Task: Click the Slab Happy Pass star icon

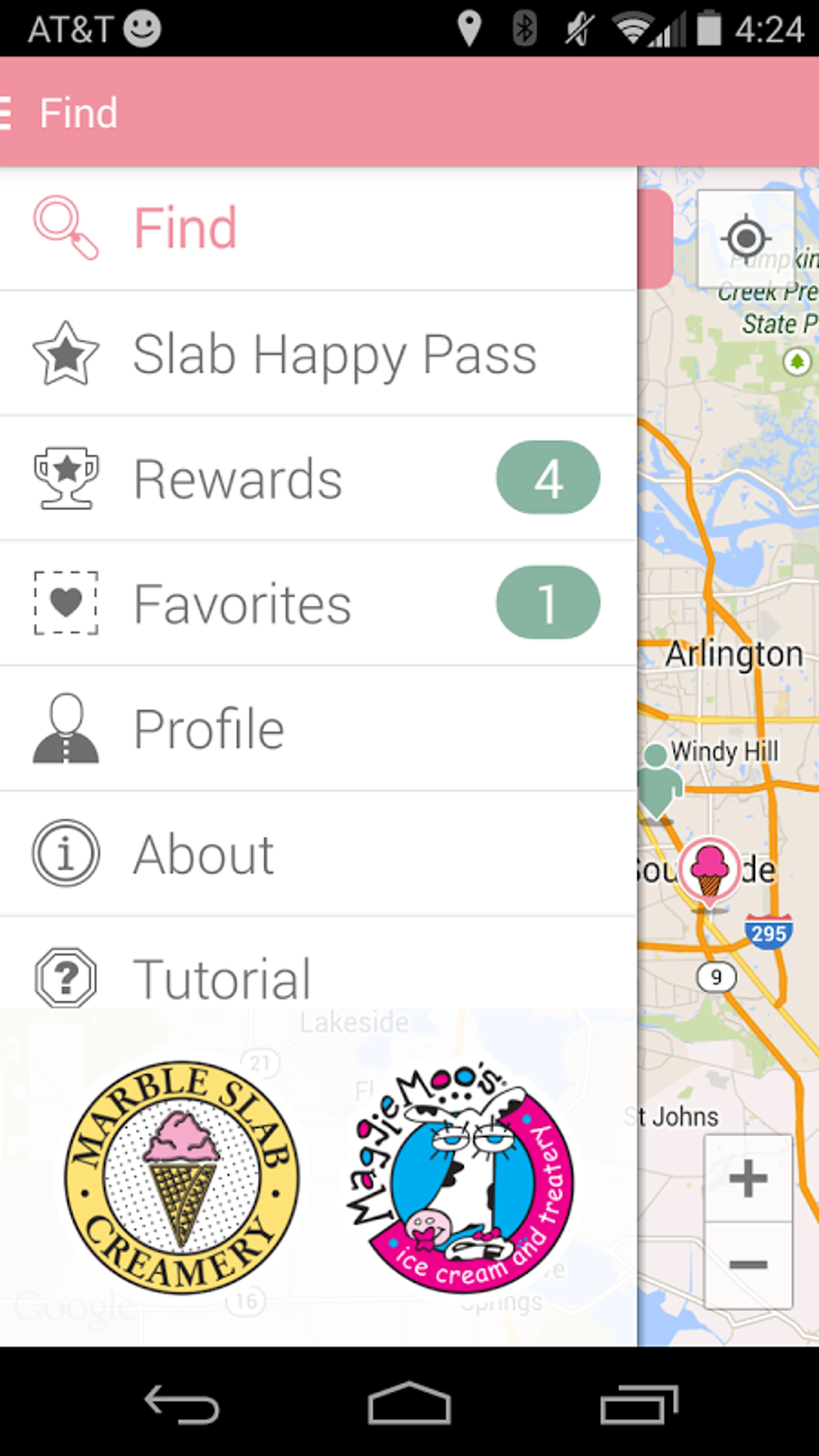Action: pos(65,353)
